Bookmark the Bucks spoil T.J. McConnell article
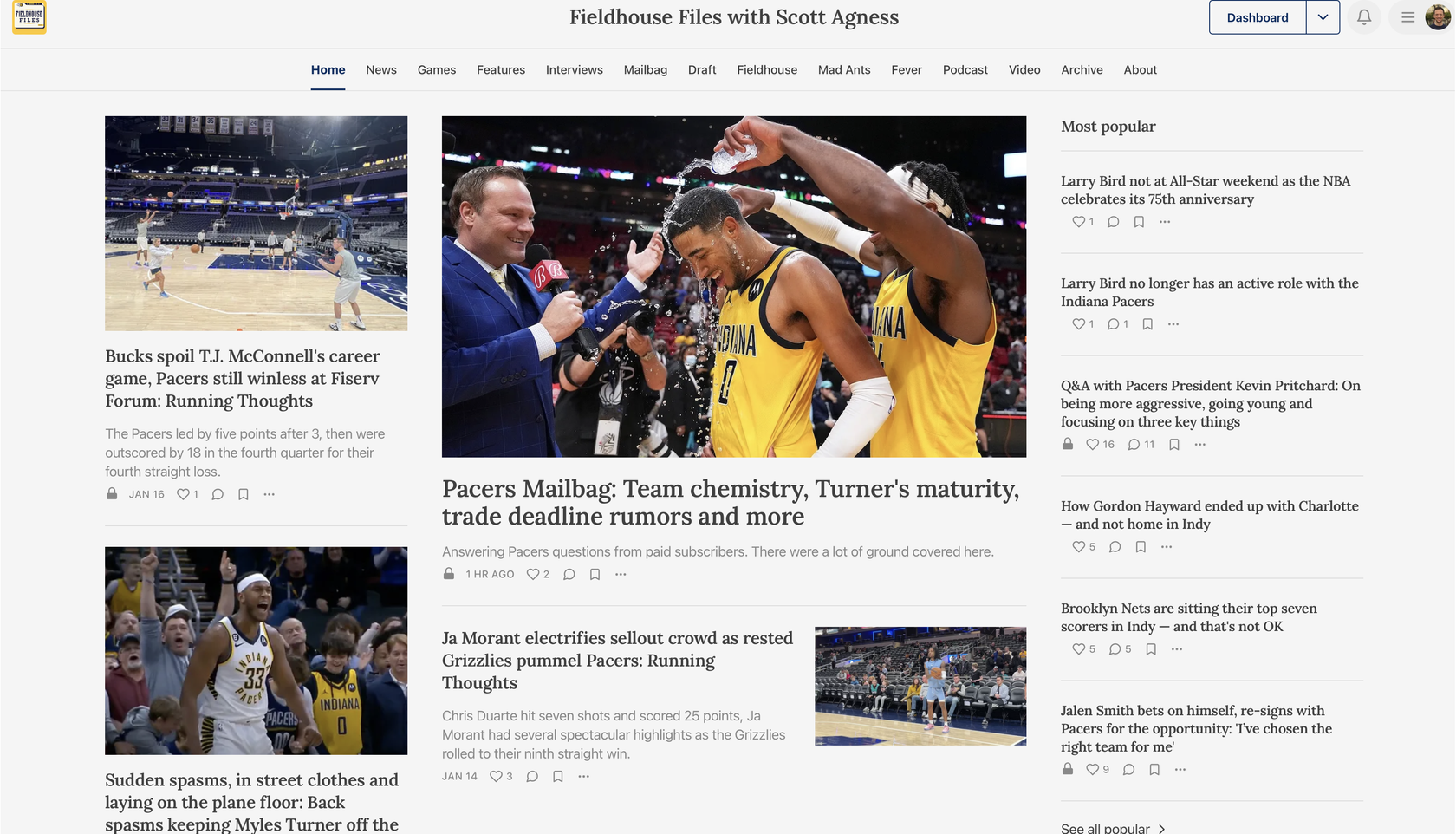 click(244, 494)
